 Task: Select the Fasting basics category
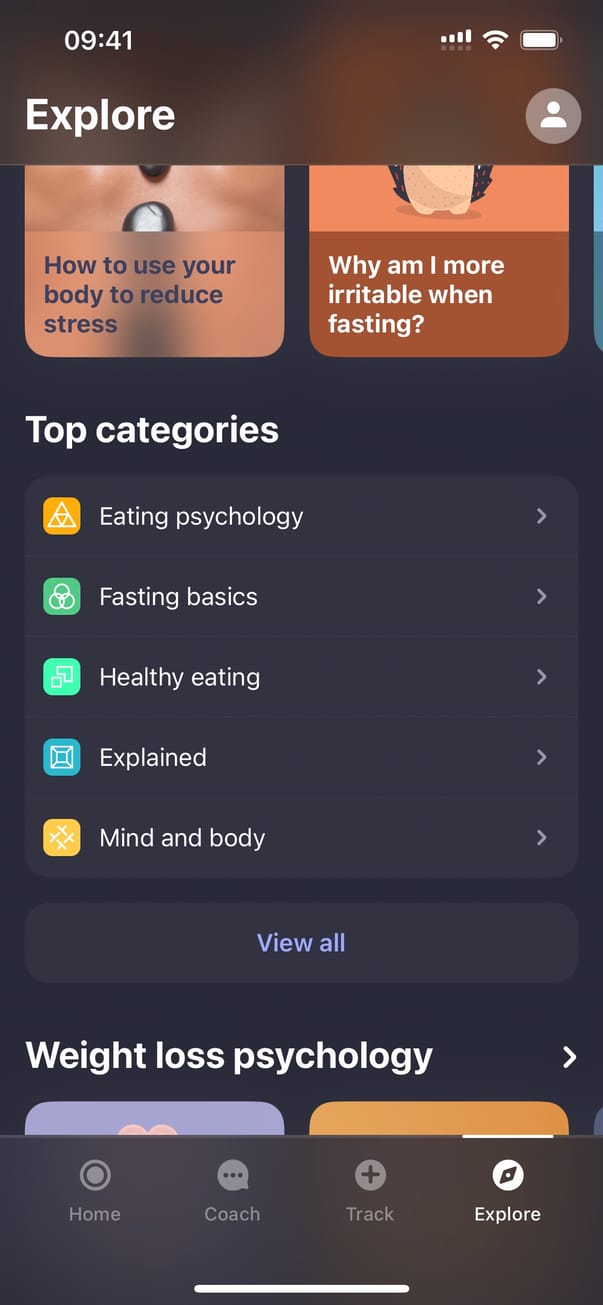pyautogui.click(x=301, y=597)
